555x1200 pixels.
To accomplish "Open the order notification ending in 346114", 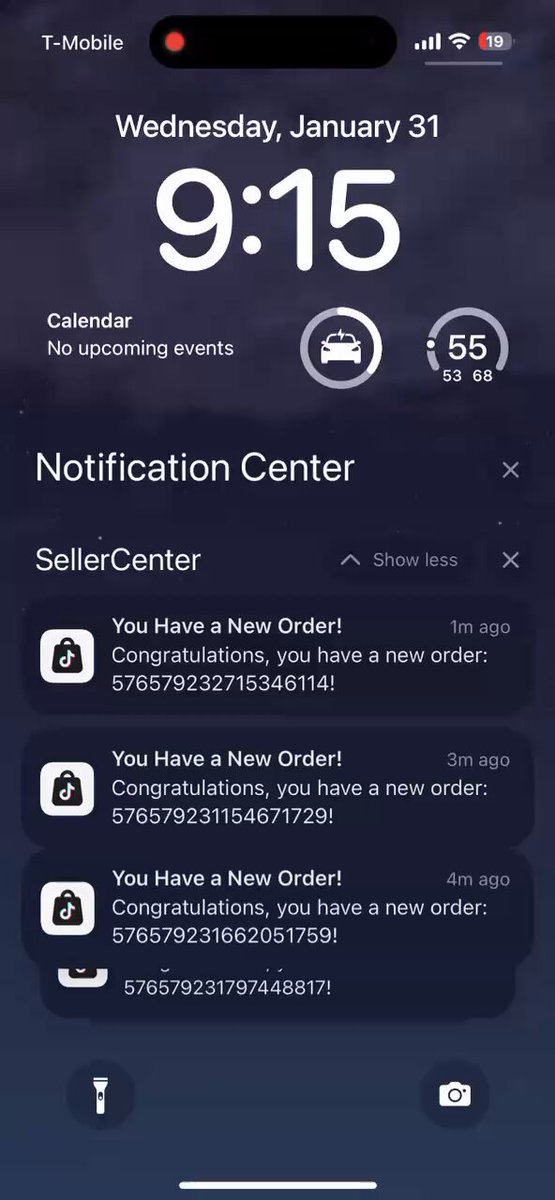I will 277,656.
